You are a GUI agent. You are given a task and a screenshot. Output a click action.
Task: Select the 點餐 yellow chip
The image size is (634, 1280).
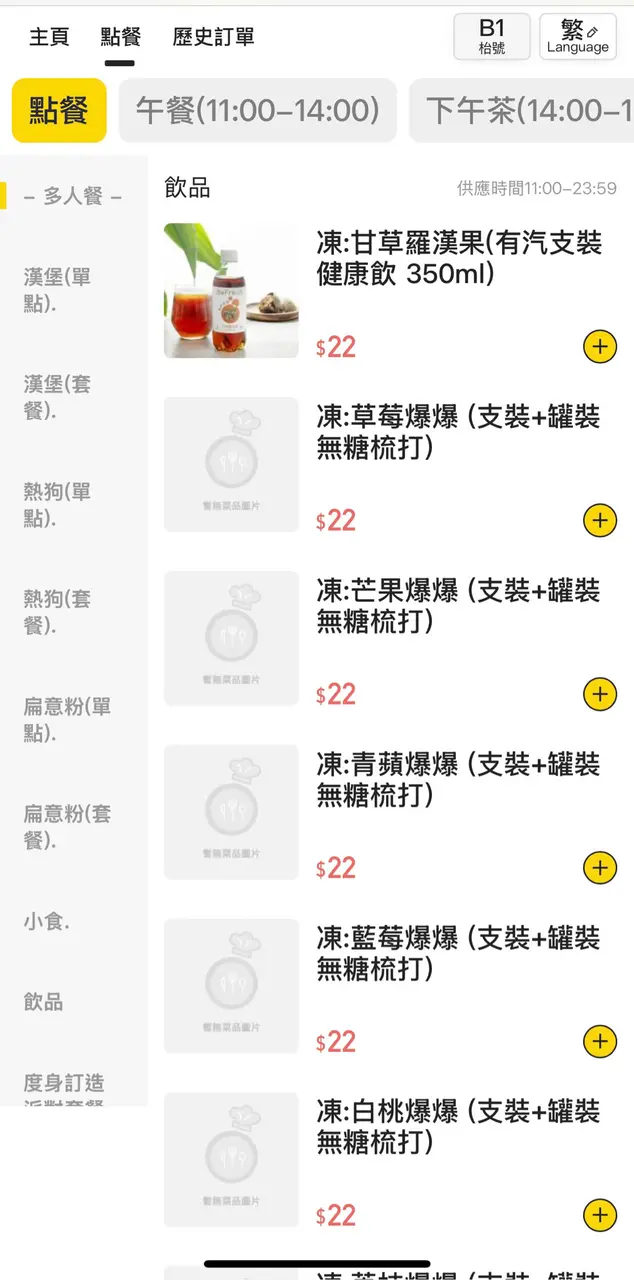click(59, 110)
